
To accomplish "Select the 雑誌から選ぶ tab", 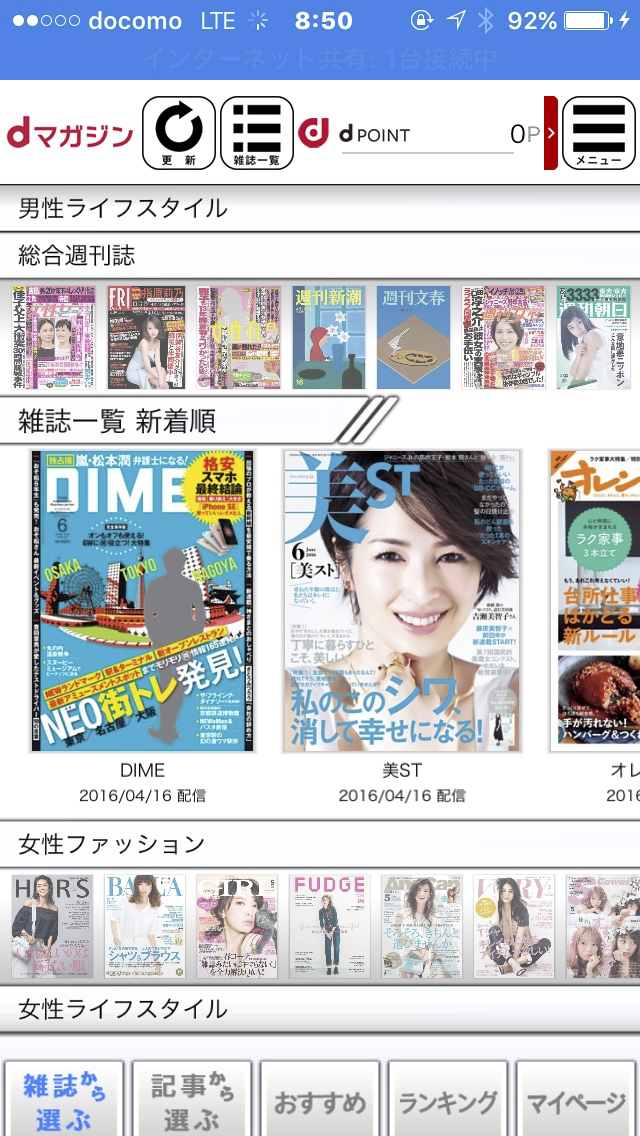I will coord(64,1100).
